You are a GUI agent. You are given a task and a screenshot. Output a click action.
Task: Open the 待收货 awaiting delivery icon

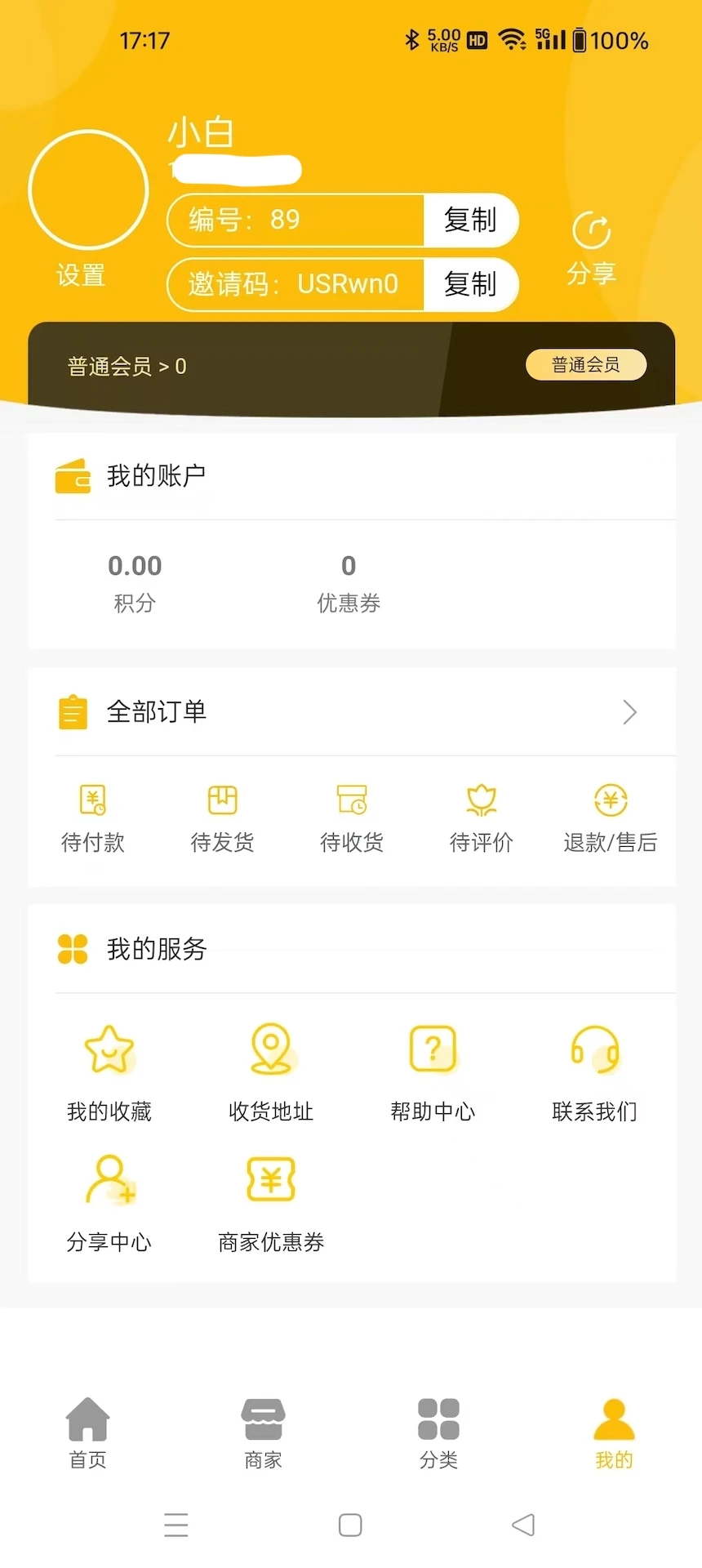point(351,817)
